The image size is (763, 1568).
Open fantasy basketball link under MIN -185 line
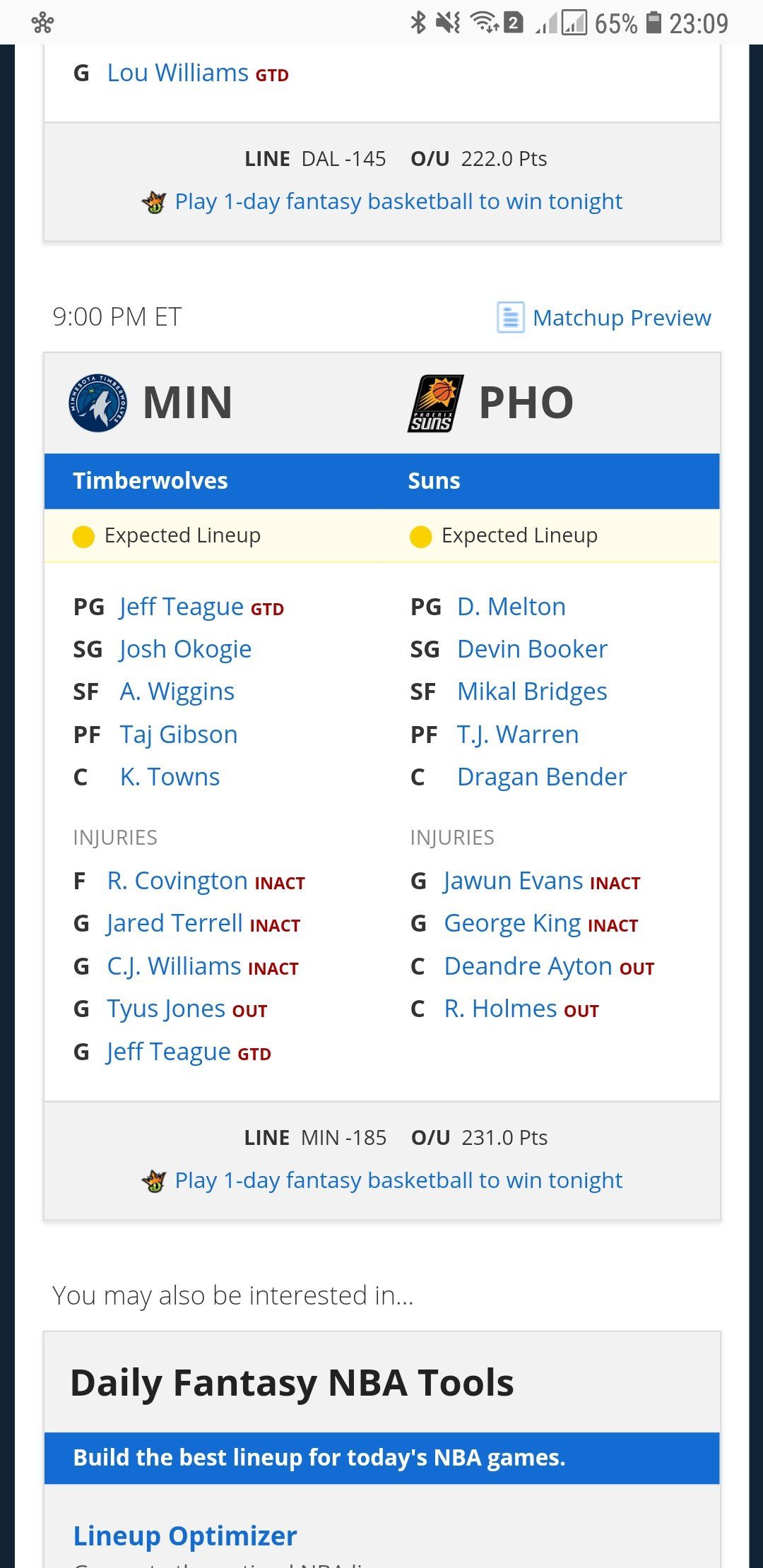pos(398,1180)
